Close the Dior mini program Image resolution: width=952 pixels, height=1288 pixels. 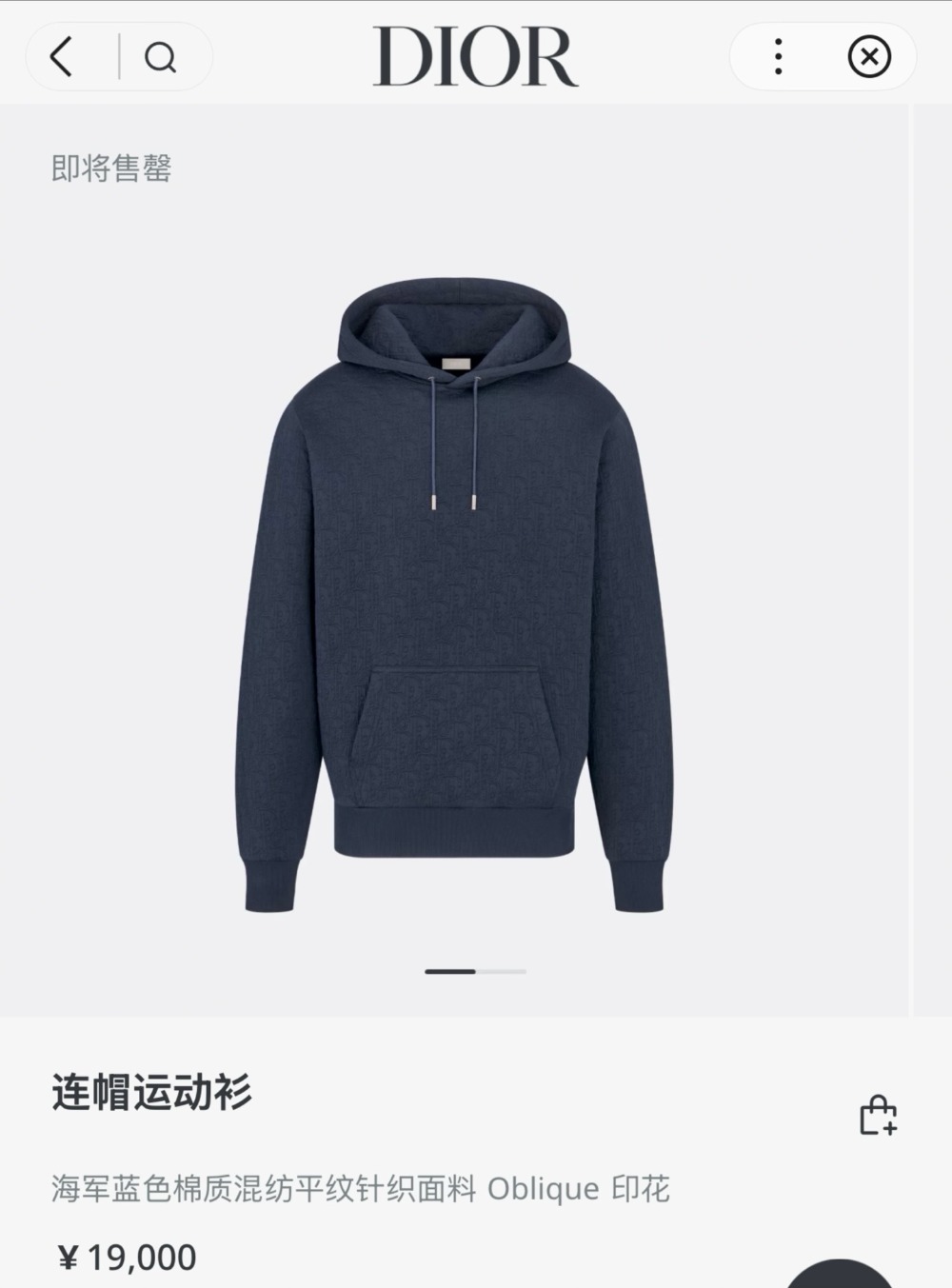pyautogui.click(x=868, y=57)
